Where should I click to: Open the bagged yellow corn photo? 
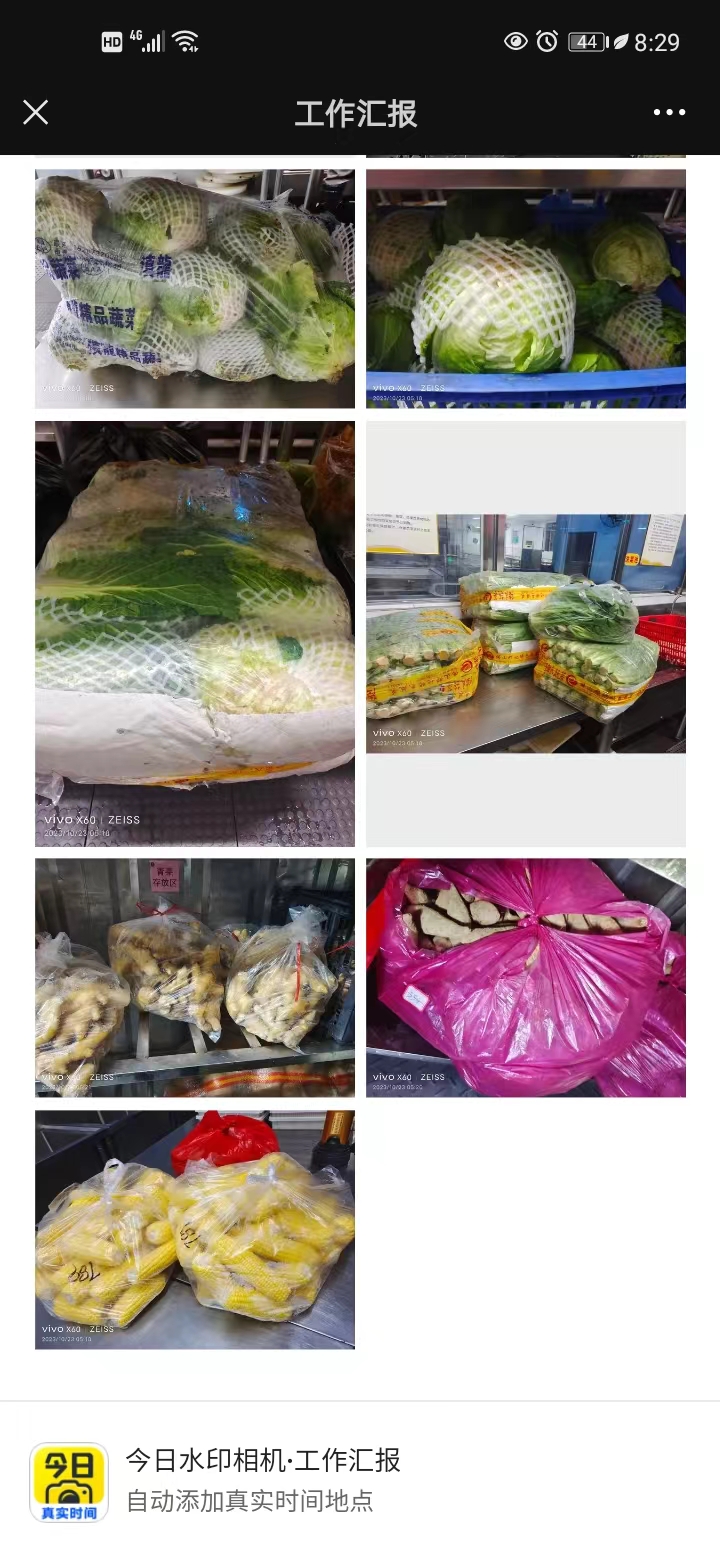click(x=195, y=1230)
